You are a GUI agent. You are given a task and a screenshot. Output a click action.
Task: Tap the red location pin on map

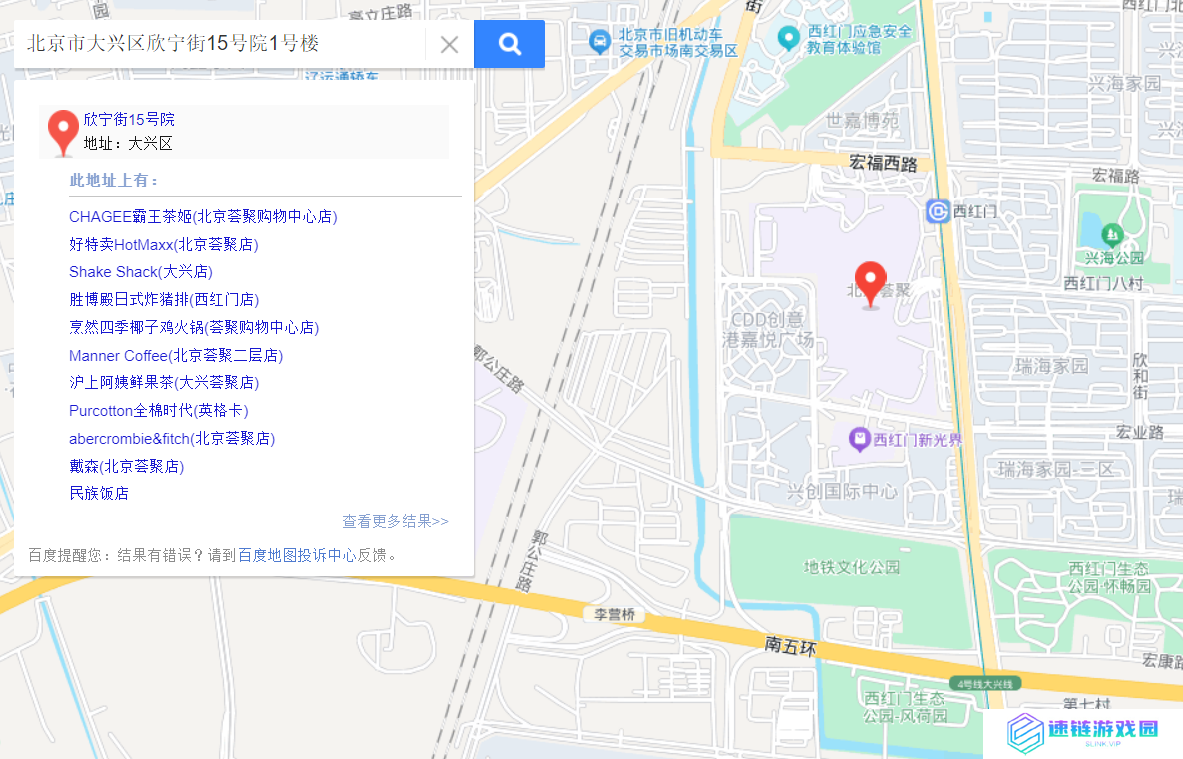[871, 281]
